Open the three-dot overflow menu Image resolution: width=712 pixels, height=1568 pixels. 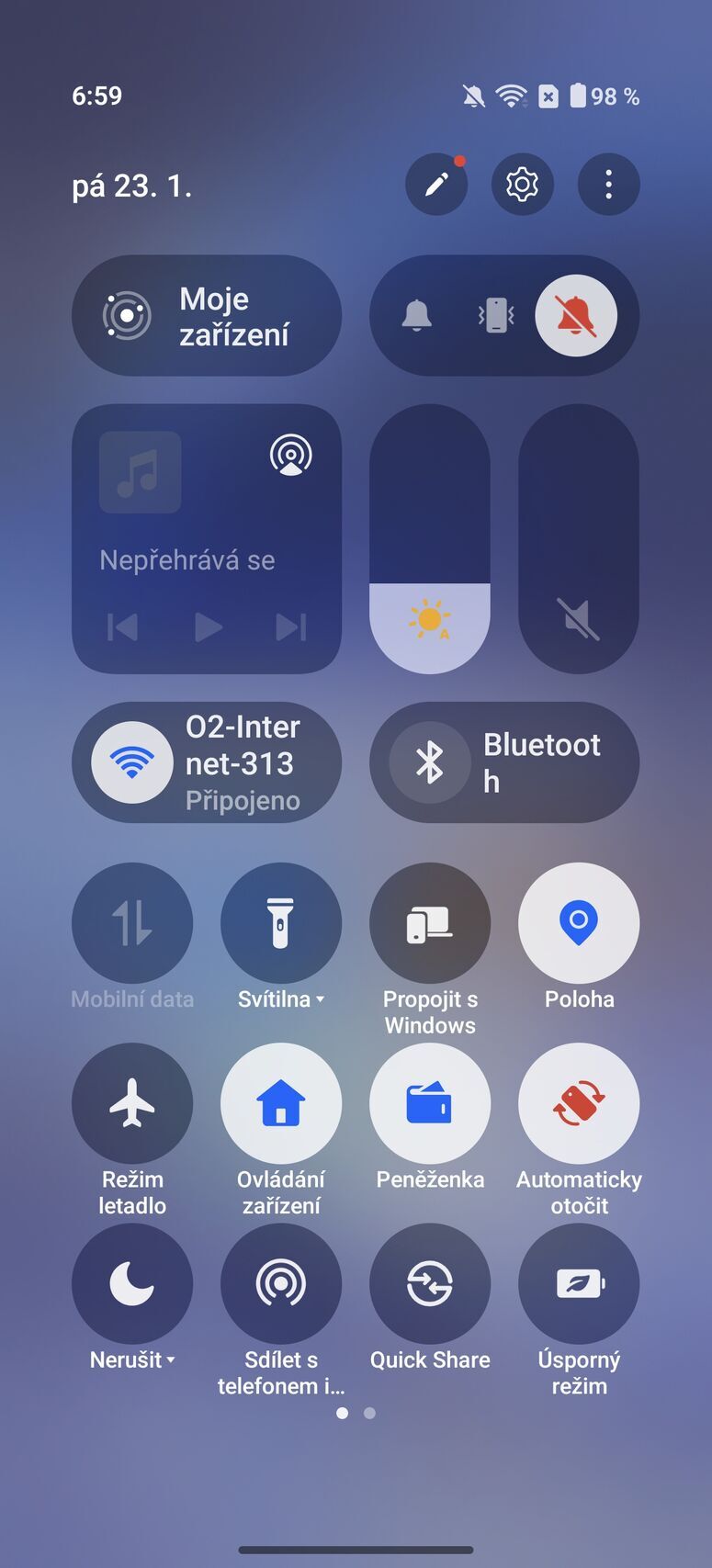tap(608, 185)
